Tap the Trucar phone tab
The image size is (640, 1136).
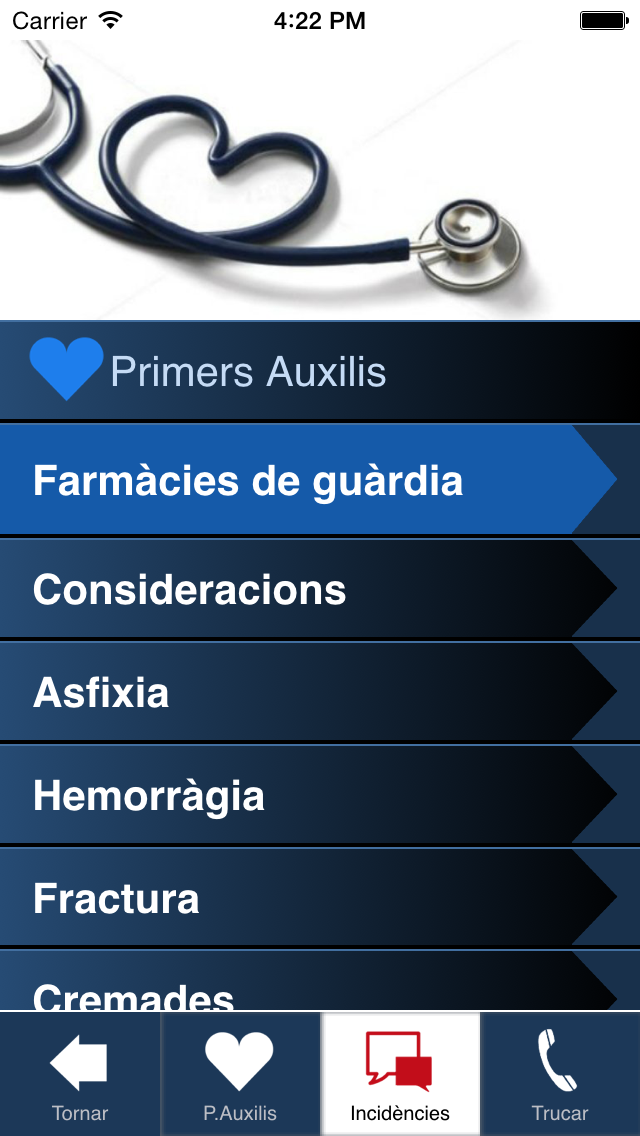560,1074
